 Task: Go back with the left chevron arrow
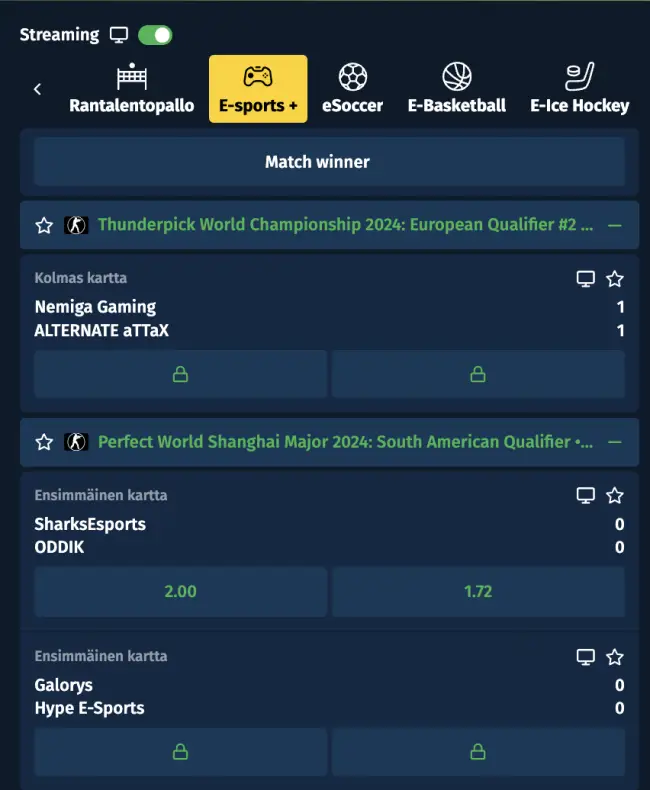[37, 89]
